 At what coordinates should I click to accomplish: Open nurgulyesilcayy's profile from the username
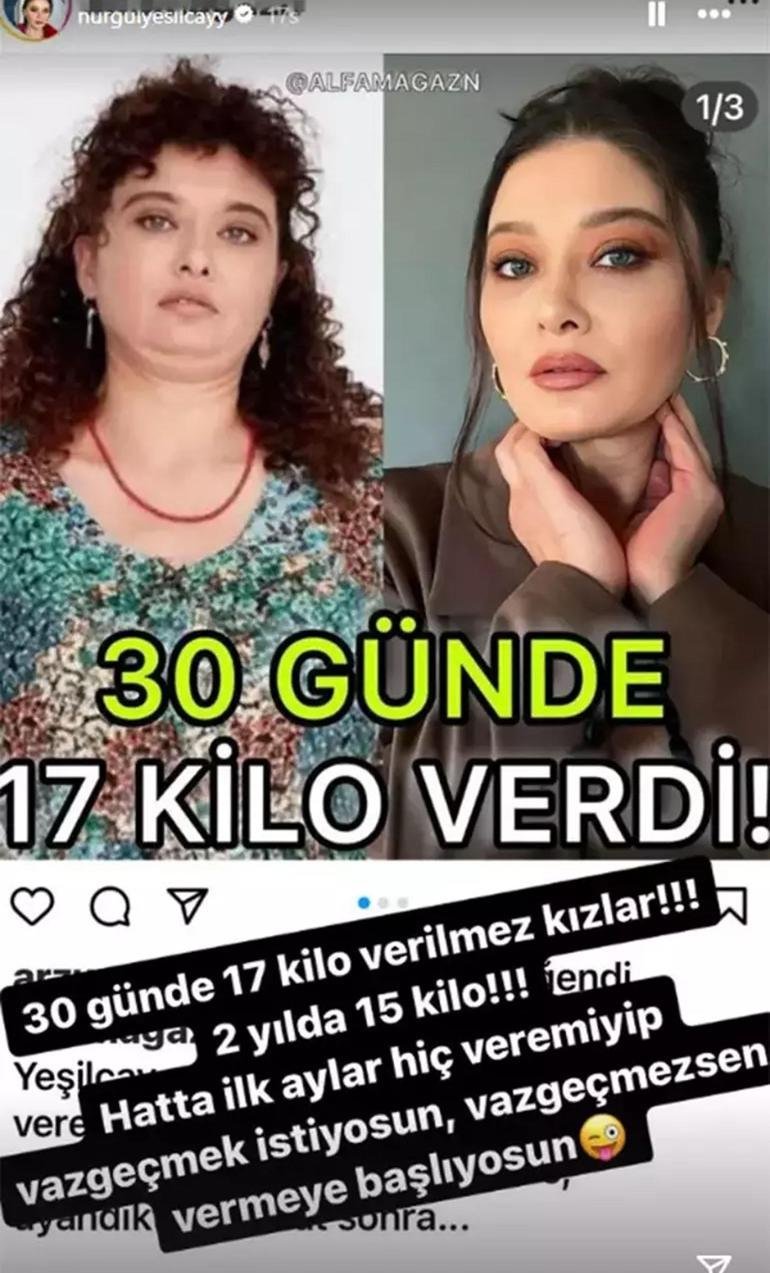152,17
